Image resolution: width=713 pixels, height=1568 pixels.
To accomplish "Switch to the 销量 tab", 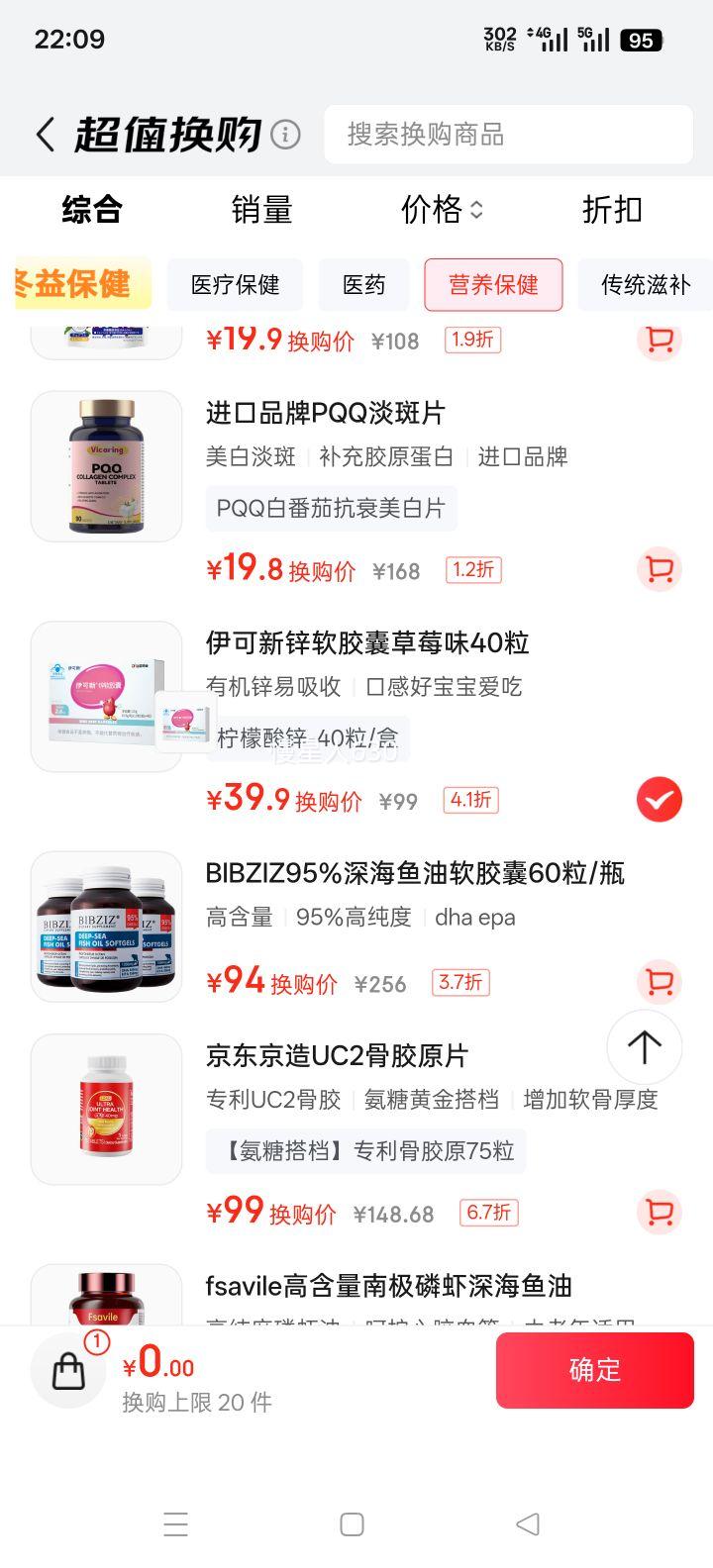I will point(261,210).
